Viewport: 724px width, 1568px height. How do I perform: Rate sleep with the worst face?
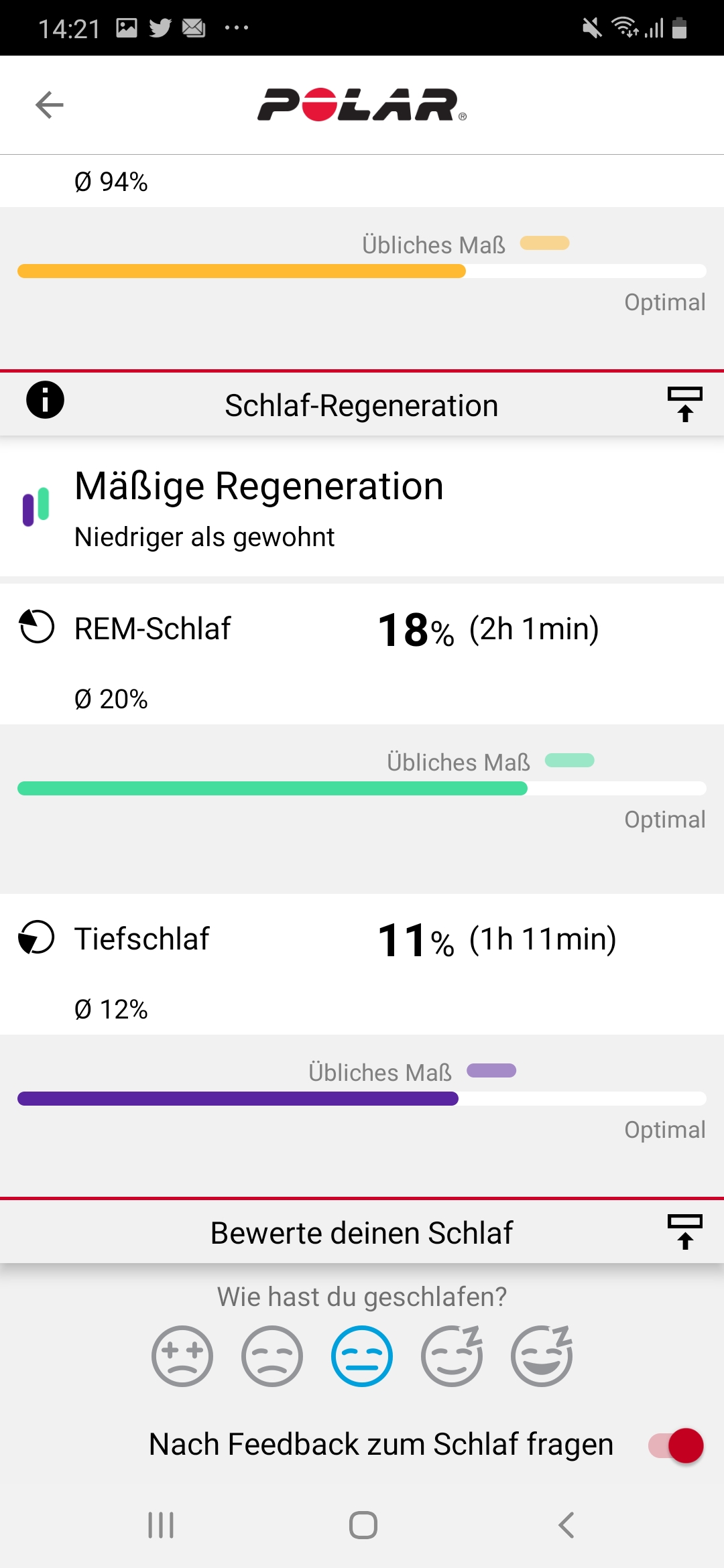(x=182, y=1356)
